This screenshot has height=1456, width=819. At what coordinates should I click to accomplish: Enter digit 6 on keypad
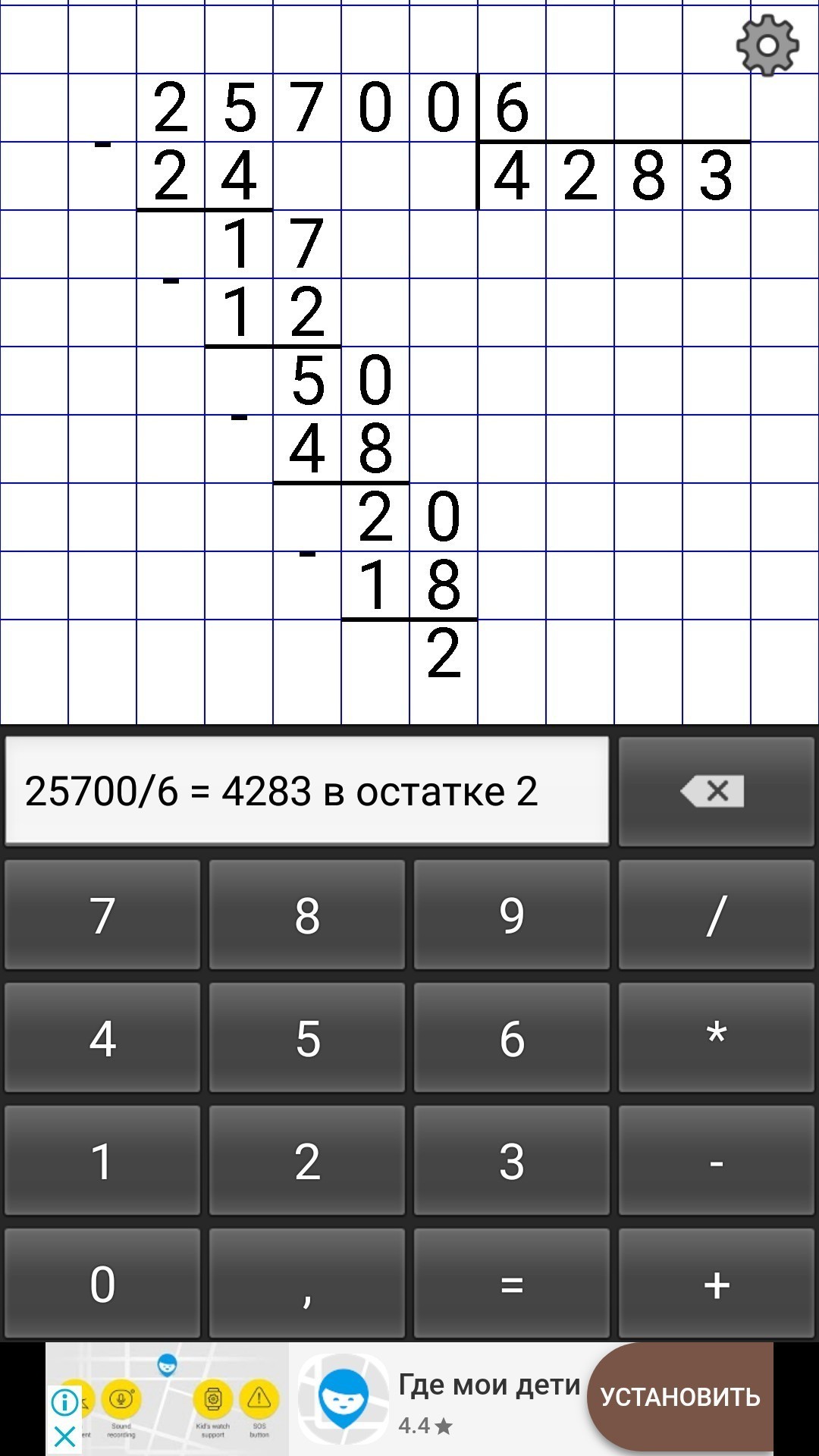(x=512, y=1037)
